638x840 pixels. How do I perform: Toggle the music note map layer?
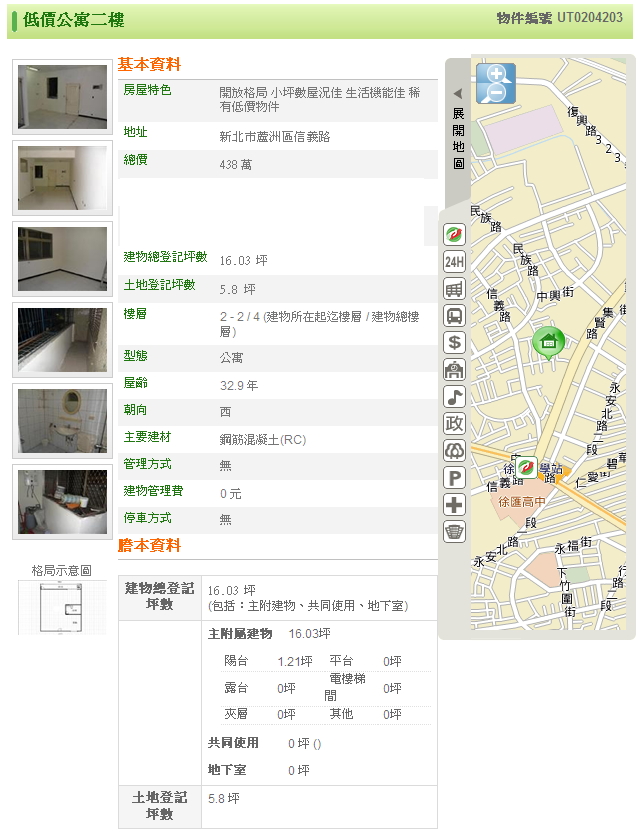point(454,397)
